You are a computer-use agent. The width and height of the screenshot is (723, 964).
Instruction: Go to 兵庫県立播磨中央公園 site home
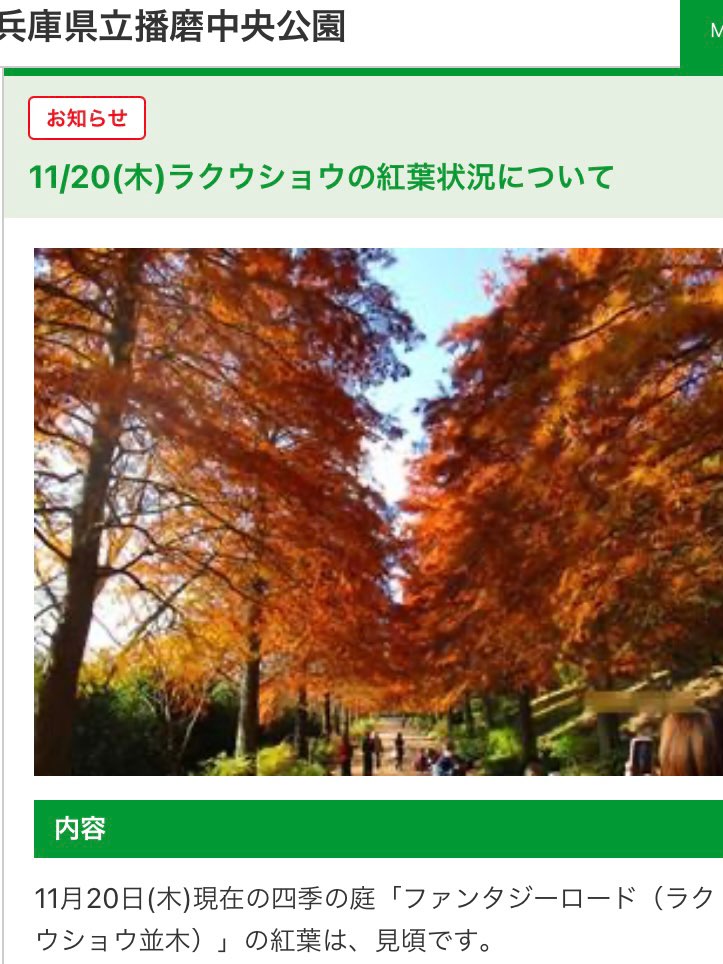pyautogui.click(x=172, y=27)
